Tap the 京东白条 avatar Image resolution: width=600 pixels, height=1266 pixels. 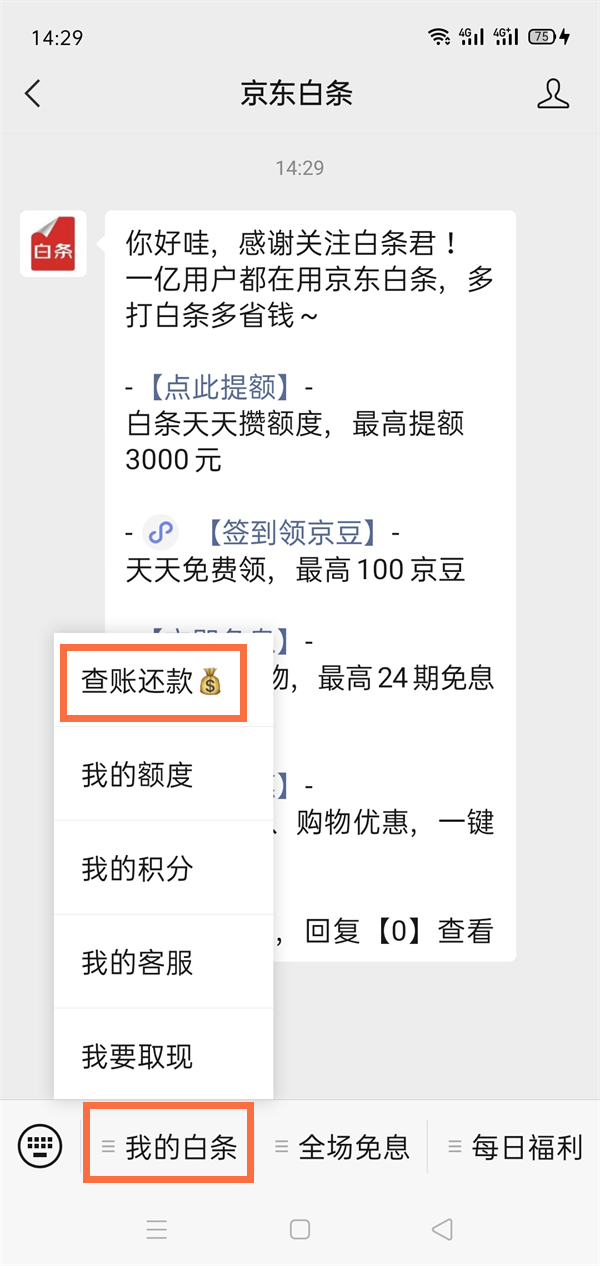53,243
